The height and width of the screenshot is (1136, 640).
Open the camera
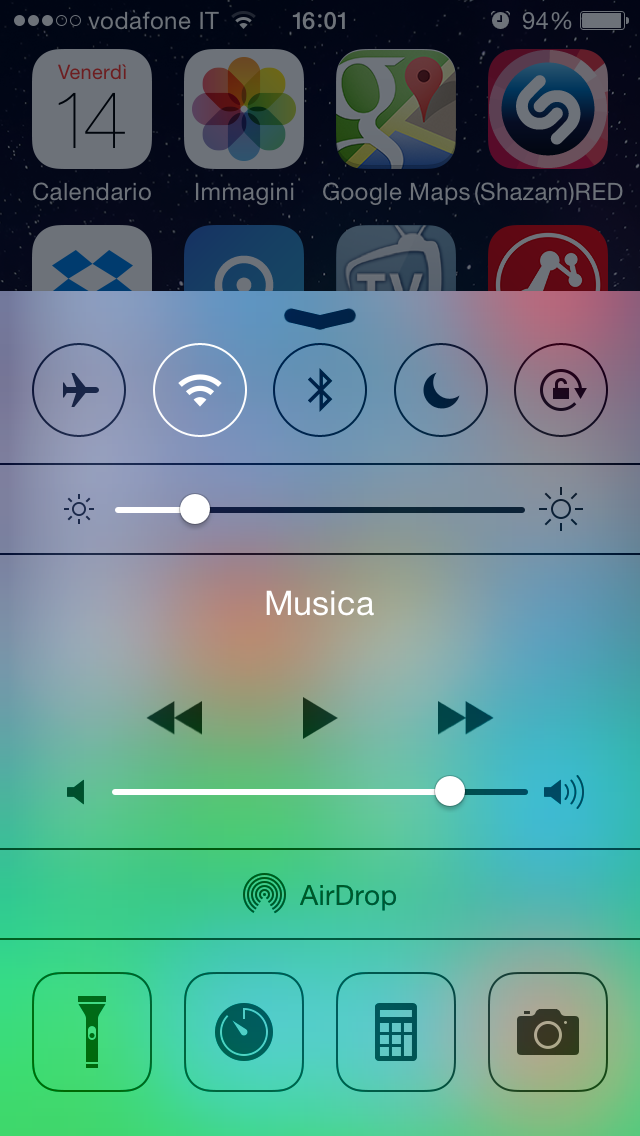(x=548, y=1031)
